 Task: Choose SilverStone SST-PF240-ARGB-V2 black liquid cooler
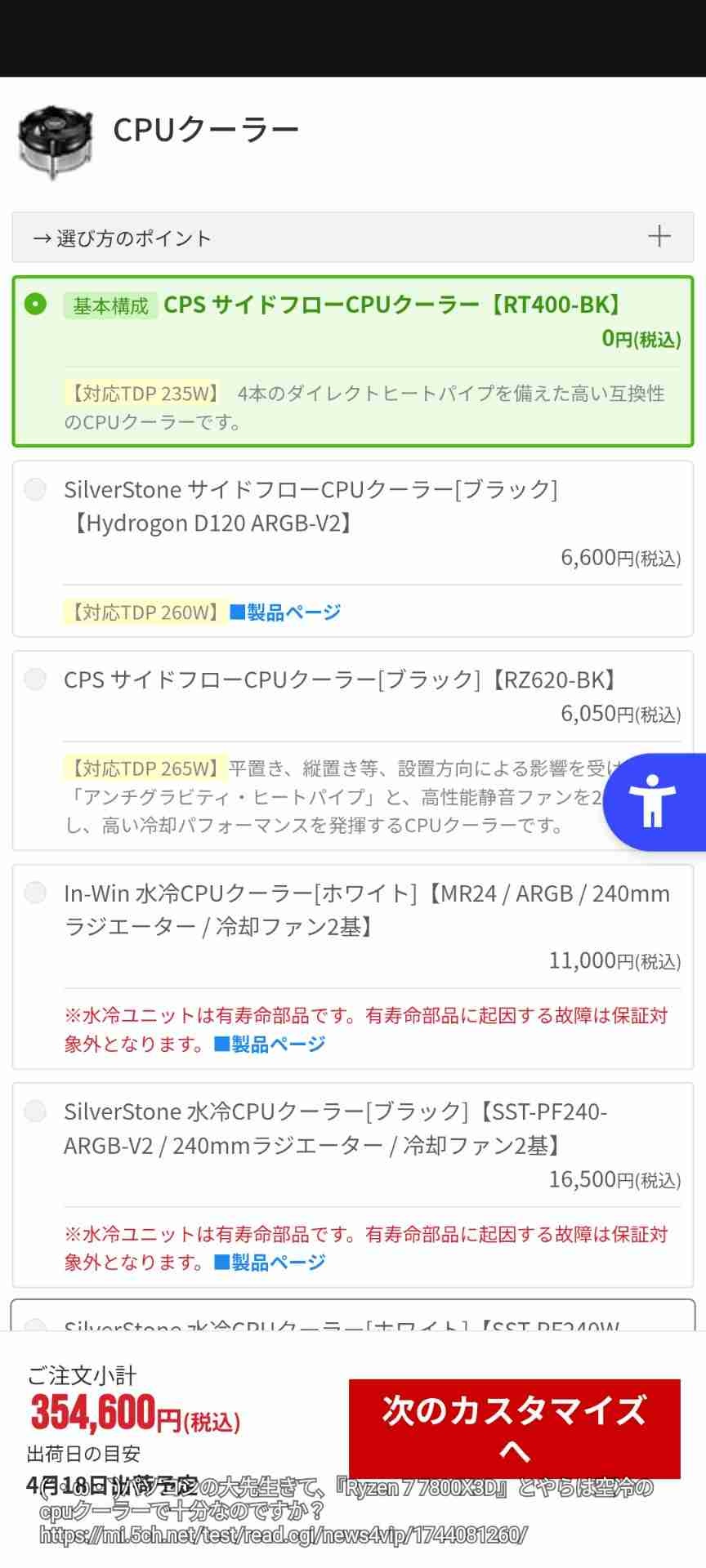pyautogui.click(x=35, y=1111)
